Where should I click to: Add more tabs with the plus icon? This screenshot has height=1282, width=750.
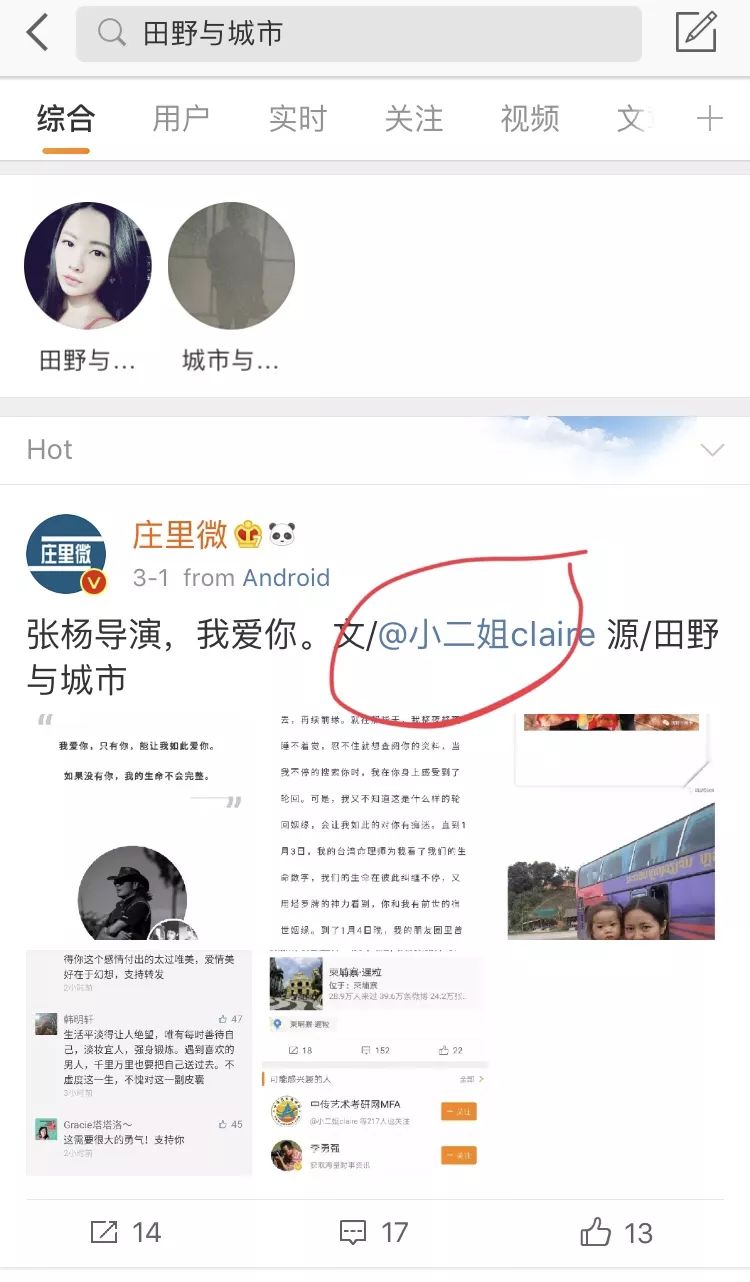[709, 119]
